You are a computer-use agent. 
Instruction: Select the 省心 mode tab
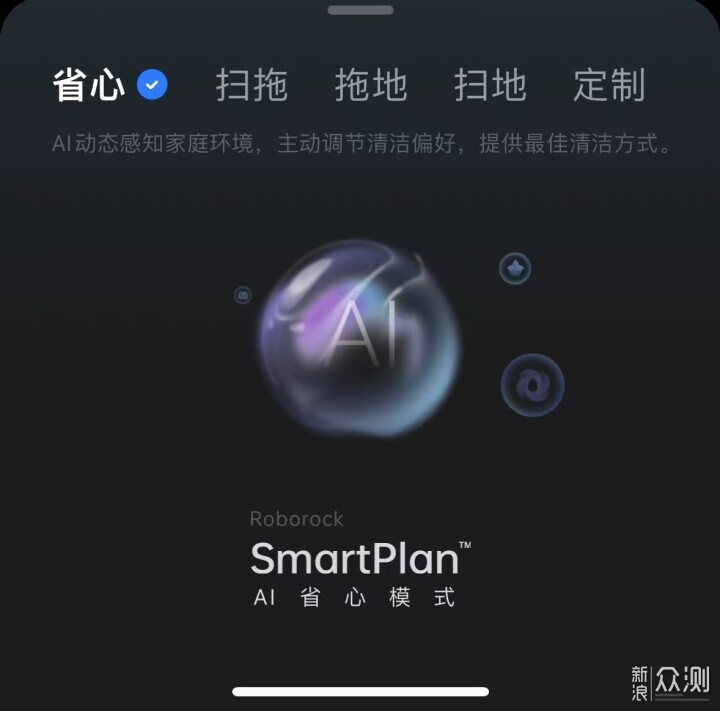89,86
